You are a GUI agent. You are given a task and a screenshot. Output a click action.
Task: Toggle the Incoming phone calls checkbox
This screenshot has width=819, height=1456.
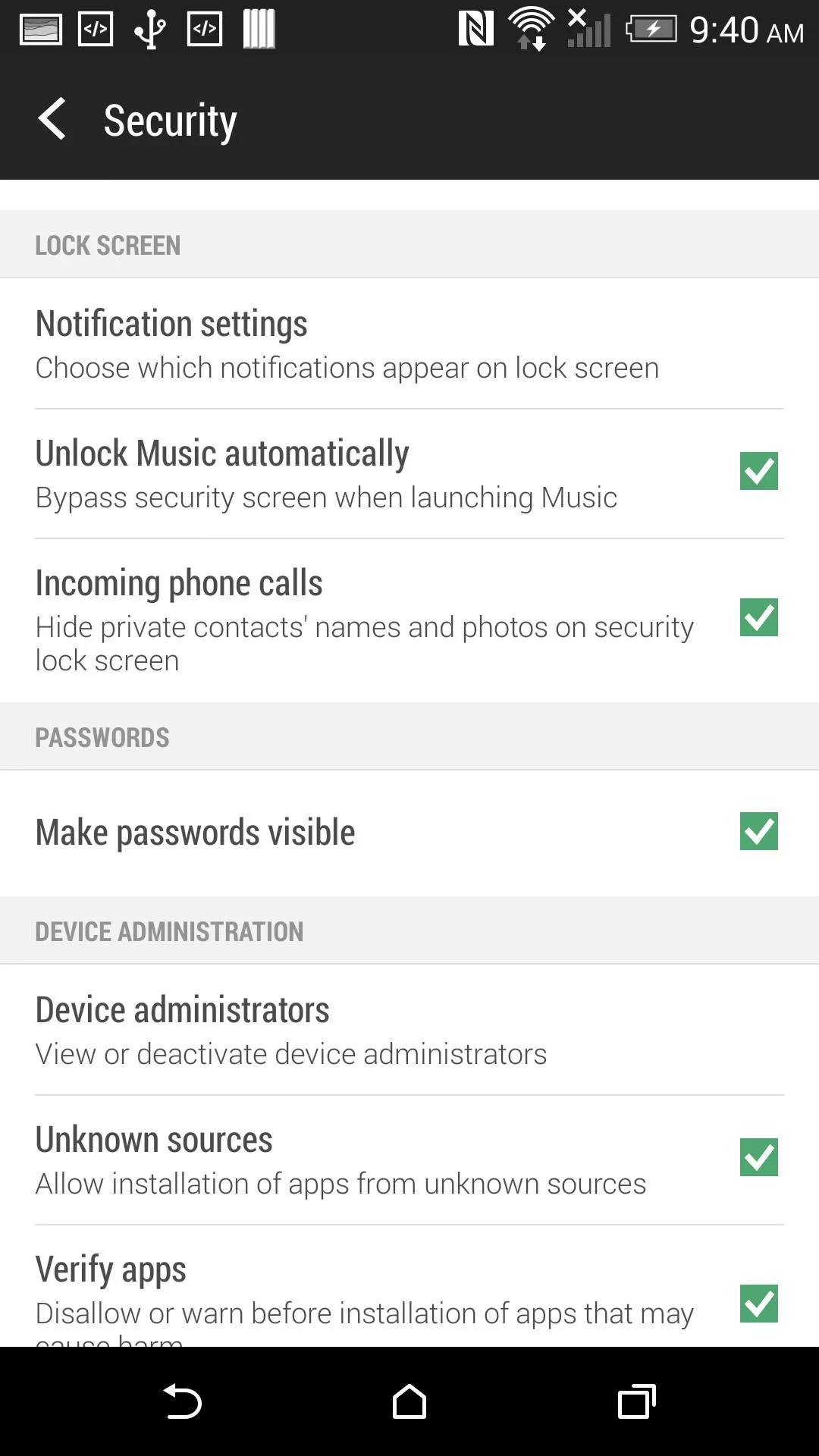point(759,617)
